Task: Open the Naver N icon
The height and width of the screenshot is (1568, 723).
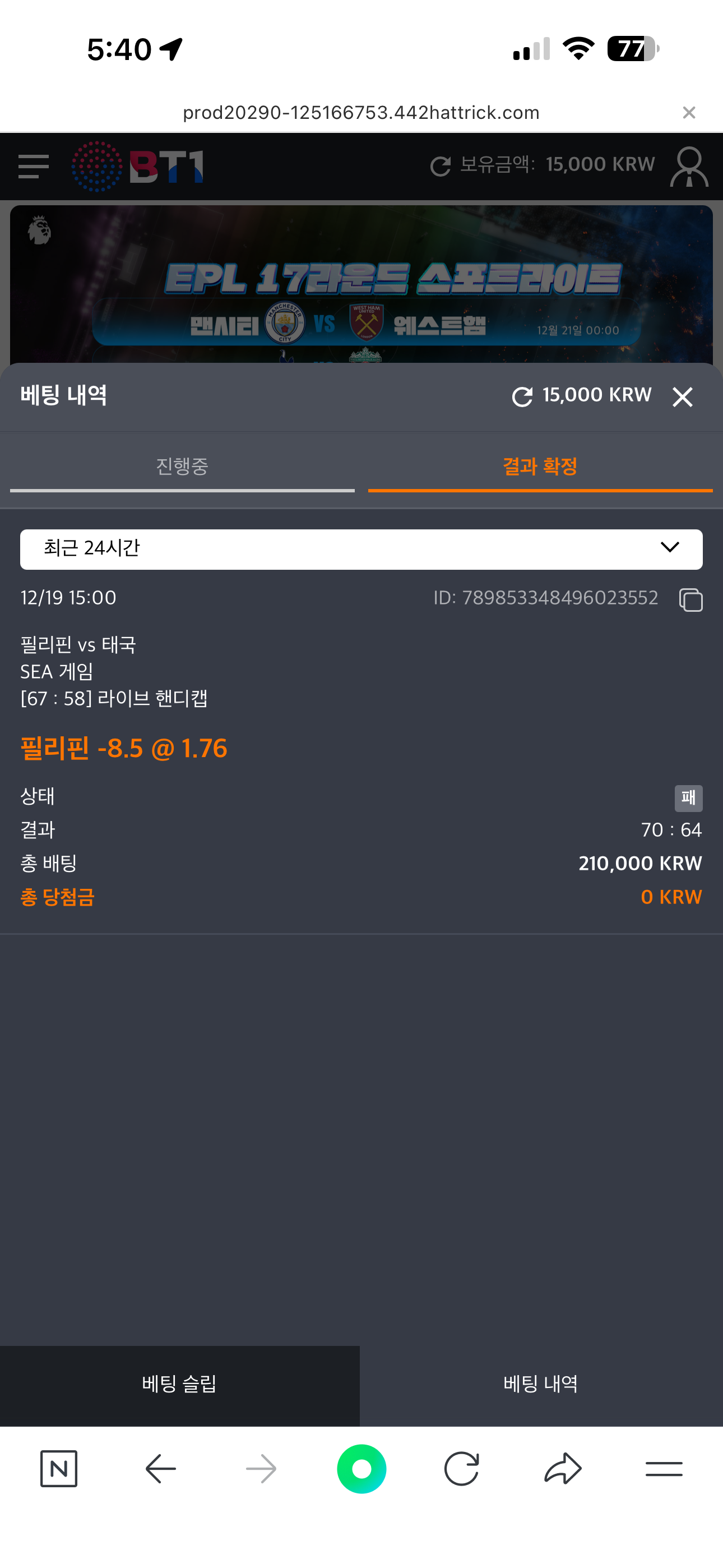Action: pyautogui.click(x=59, y=1469)
